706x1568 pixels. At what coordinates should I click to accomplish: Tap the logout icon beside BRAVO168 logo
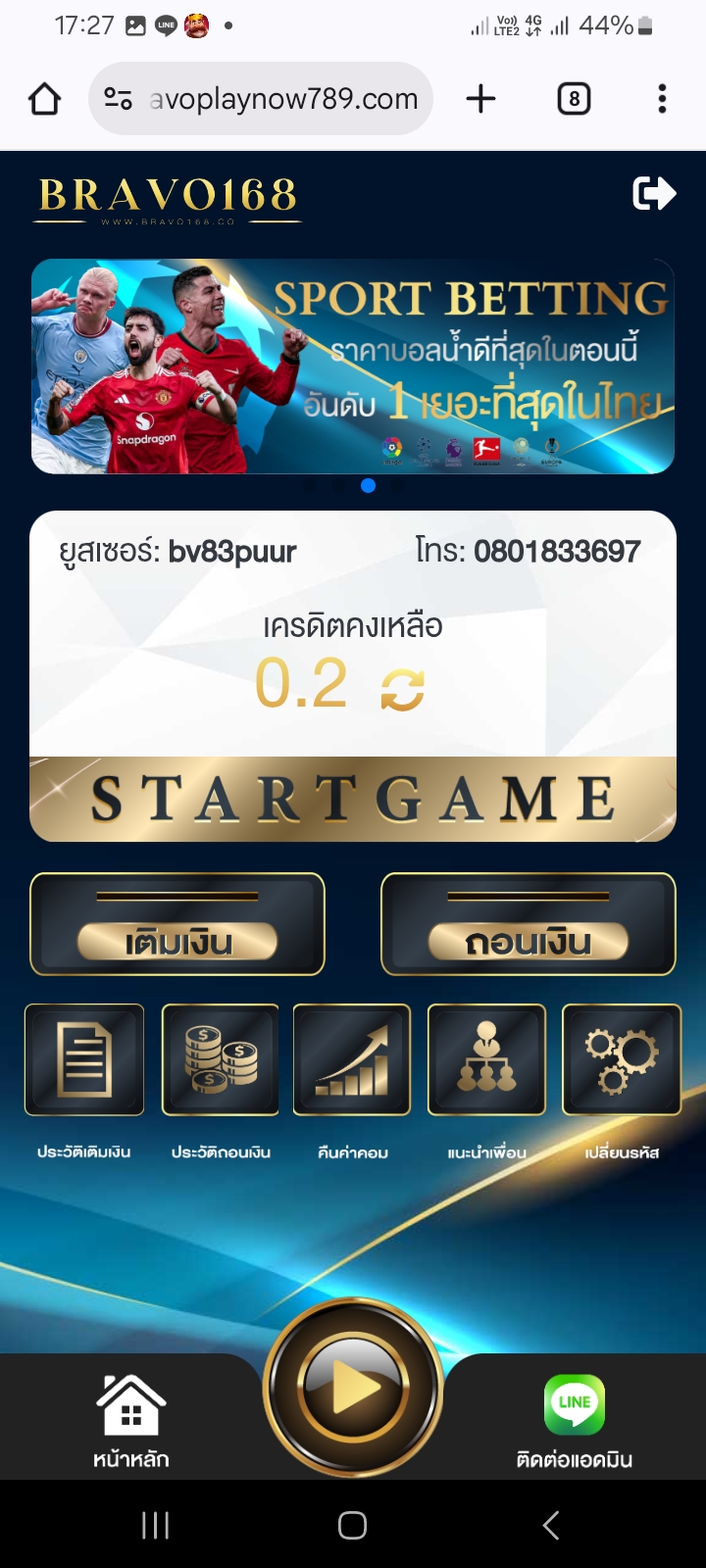654,193
